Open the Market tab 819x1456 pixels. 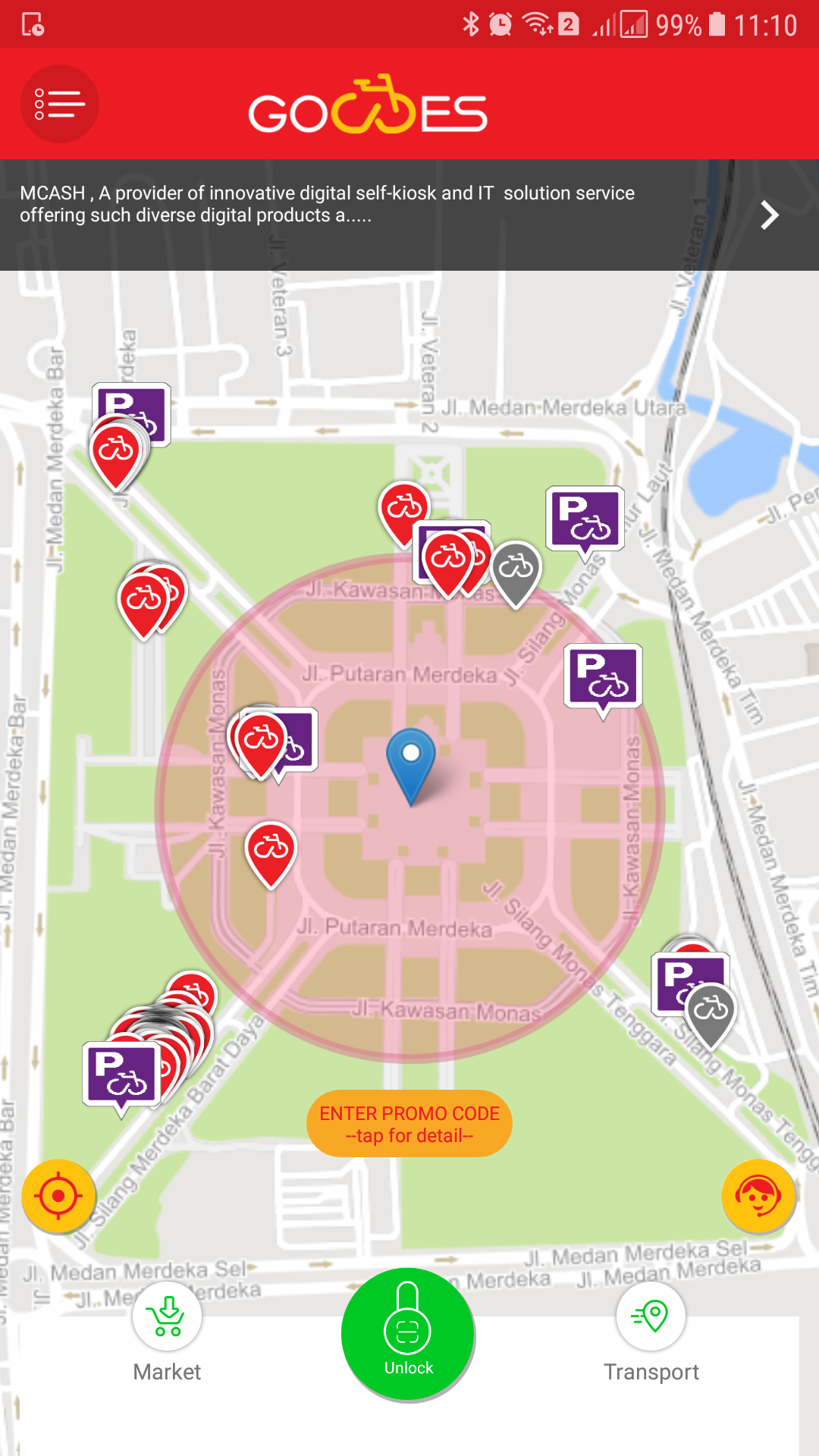167,1335
